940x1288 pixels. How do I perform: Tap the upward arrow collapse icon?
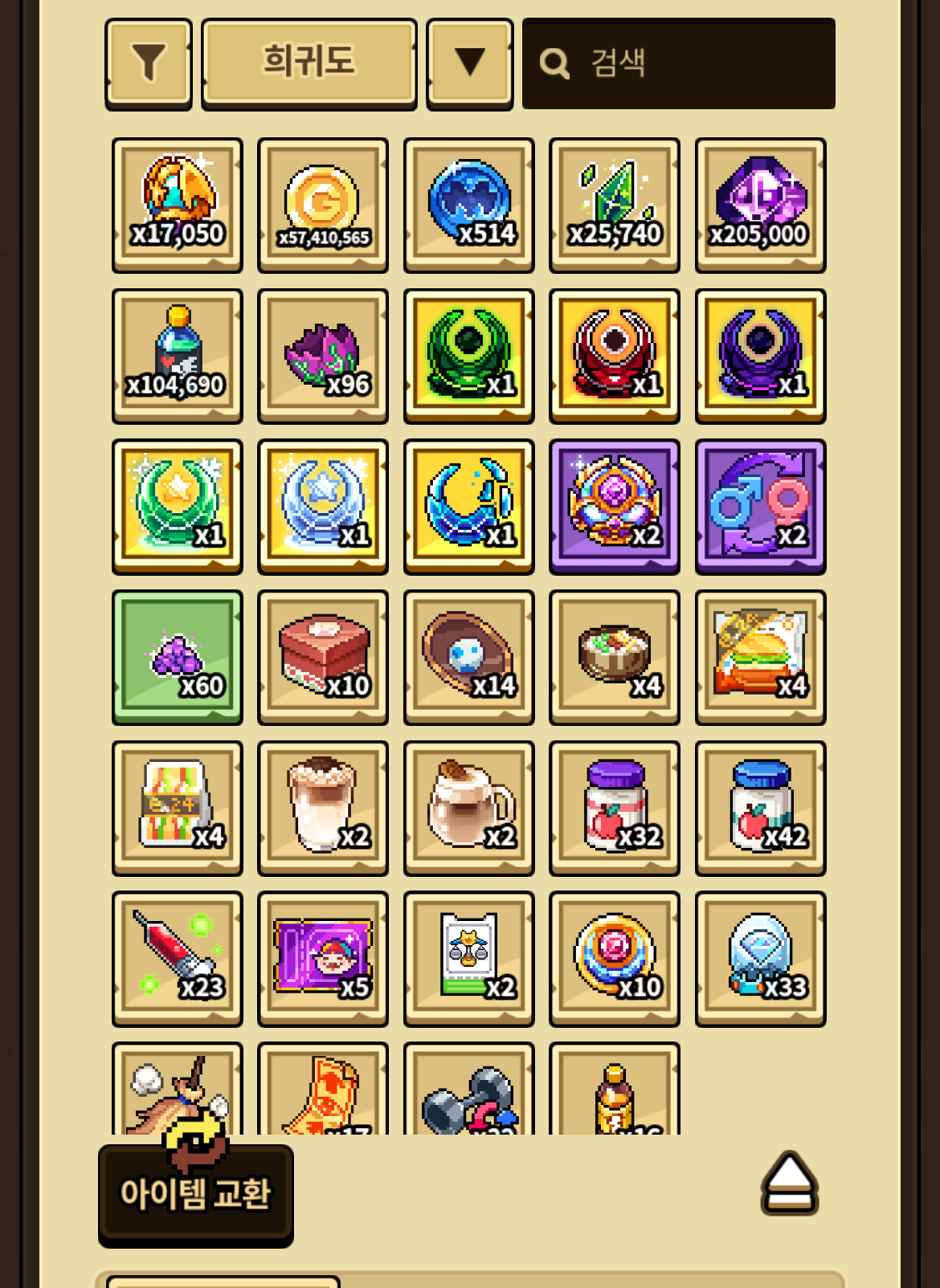(789, 1183)
